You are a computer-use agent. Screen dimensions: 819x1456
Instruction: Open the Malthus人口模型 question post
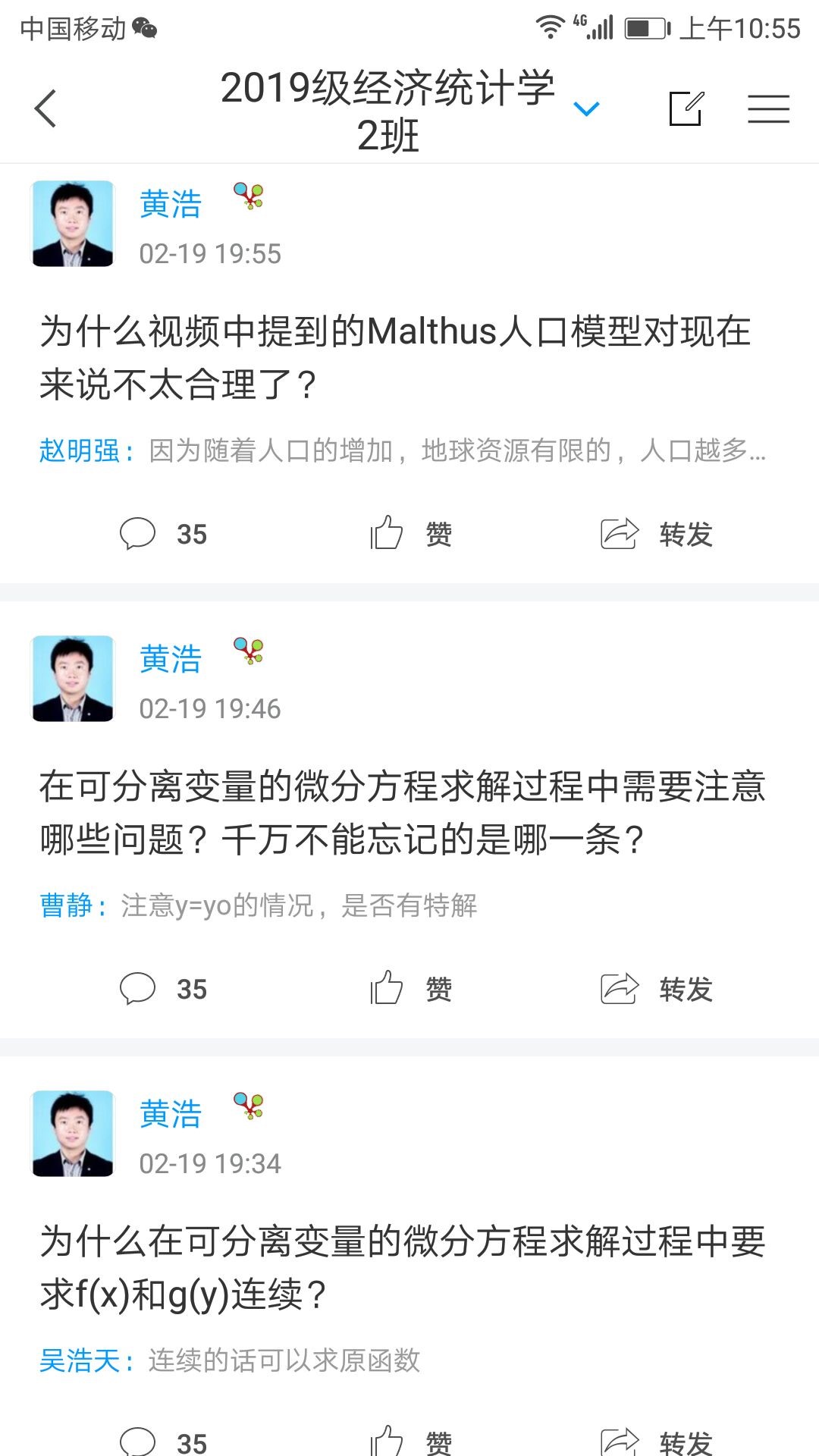(394, 357)
